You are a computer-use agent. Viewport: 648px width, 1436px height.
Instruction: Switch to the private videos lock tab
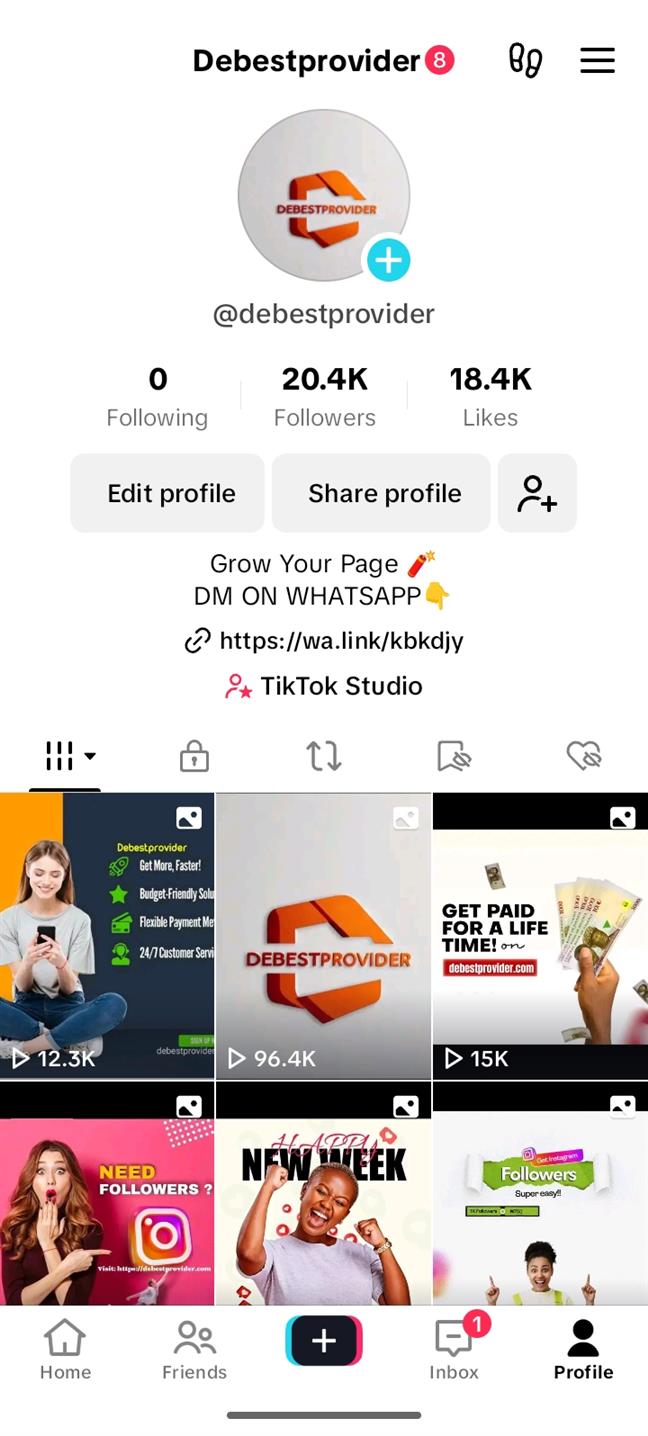(x=194, y=756)
